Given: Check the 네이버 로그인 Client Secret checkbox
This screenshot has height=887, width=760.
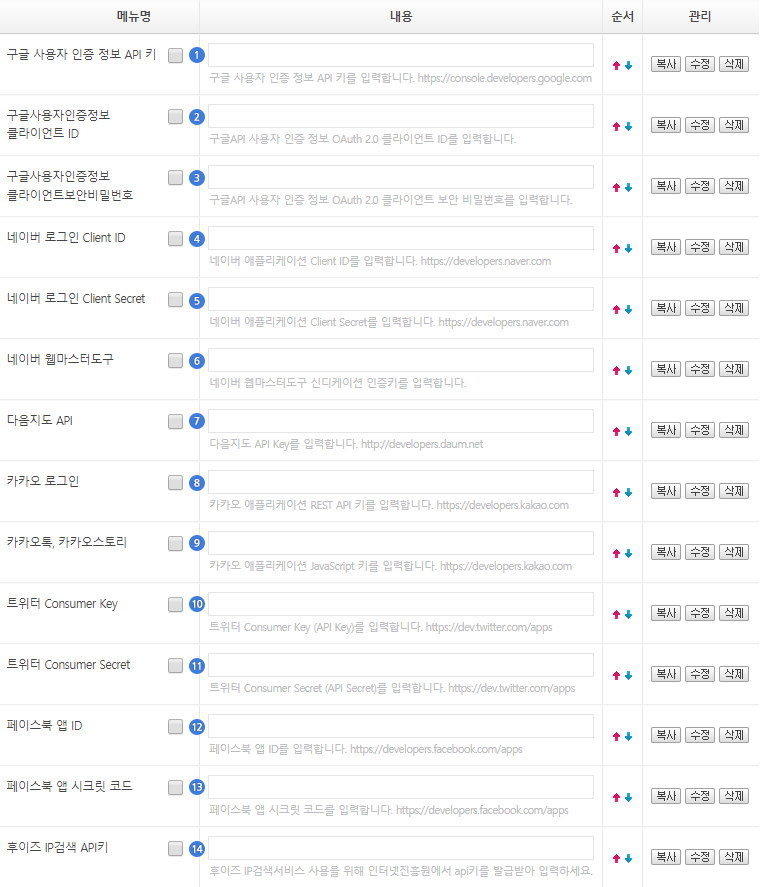Looking at the screenshot, I should point(175,299).
